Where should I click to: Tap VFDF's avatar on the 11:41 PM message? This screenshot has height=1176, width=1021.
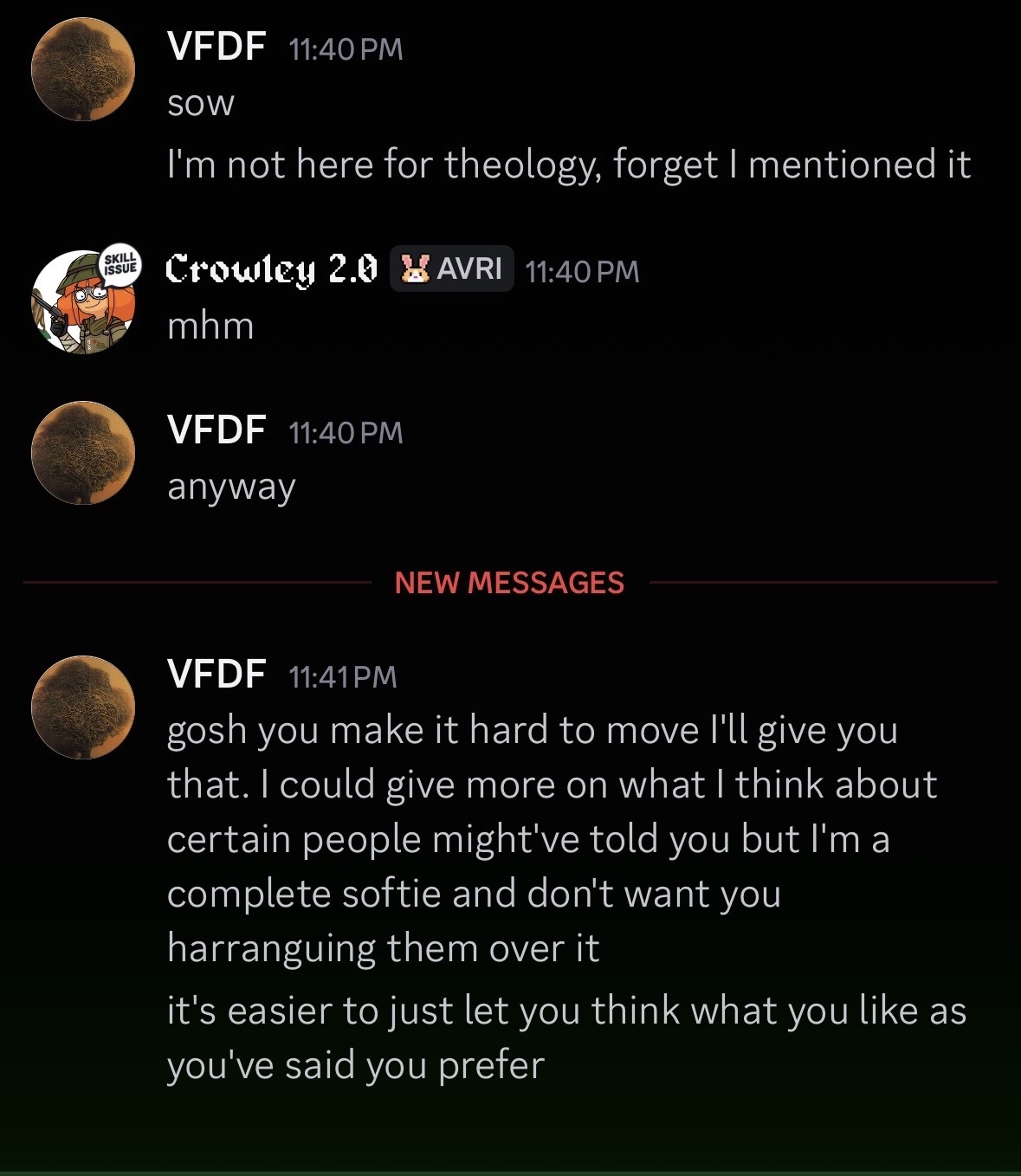click(83, 708)
